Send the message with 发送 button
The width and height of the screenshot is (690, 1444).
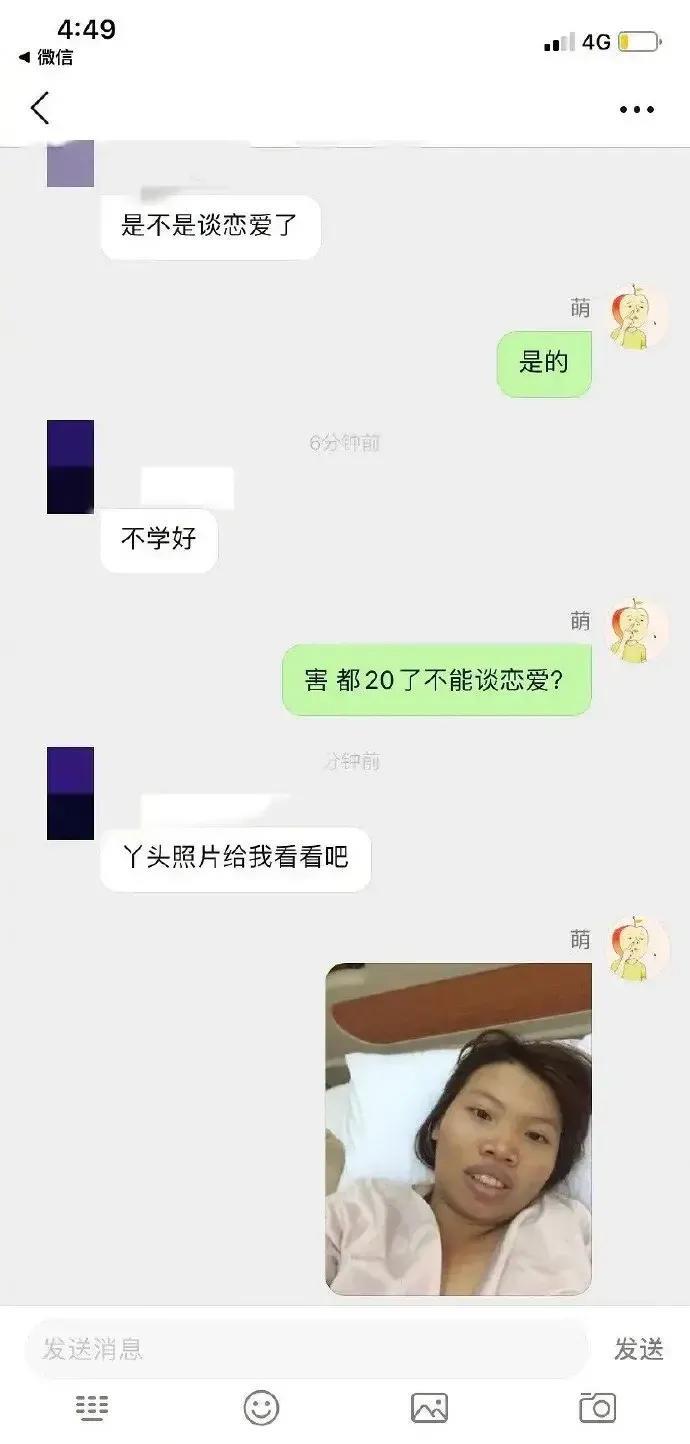click(639, 1349)
